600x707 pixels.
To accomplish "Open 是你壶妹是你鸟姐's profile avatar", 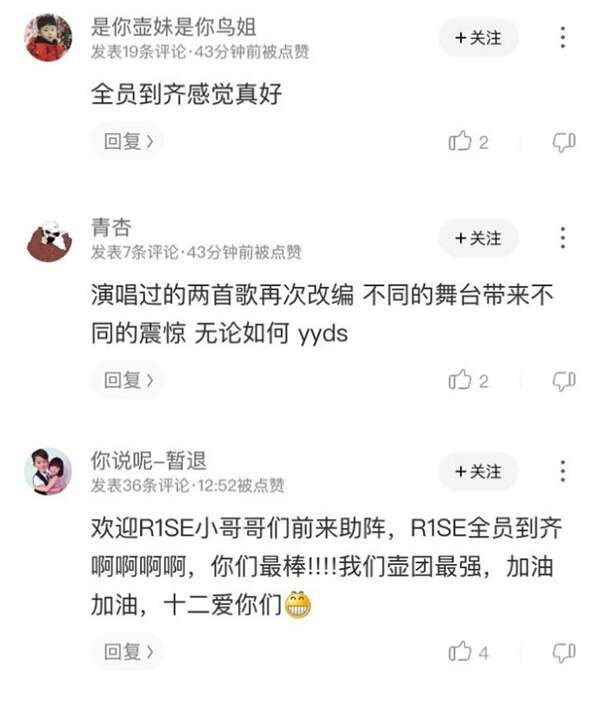I will pos(48,38).
